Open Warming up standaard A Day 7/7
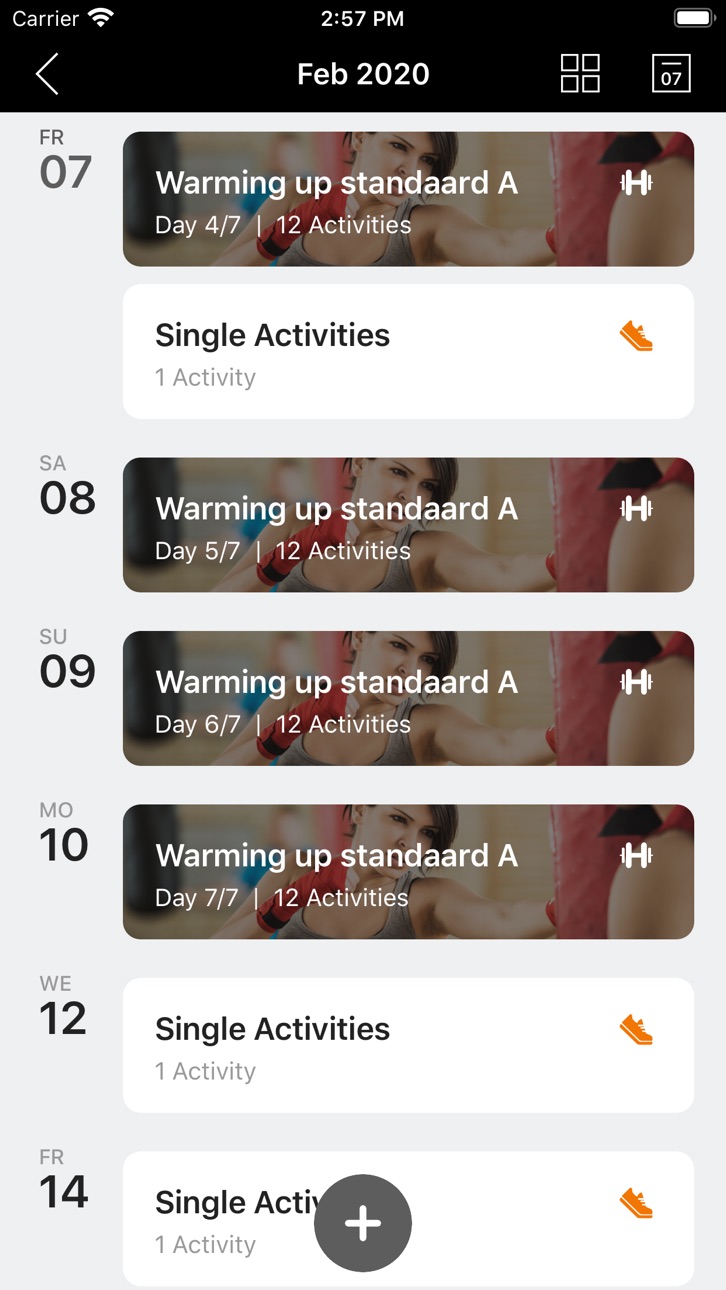This screenshot has width=726, height=1290. (x=408, y=872)
